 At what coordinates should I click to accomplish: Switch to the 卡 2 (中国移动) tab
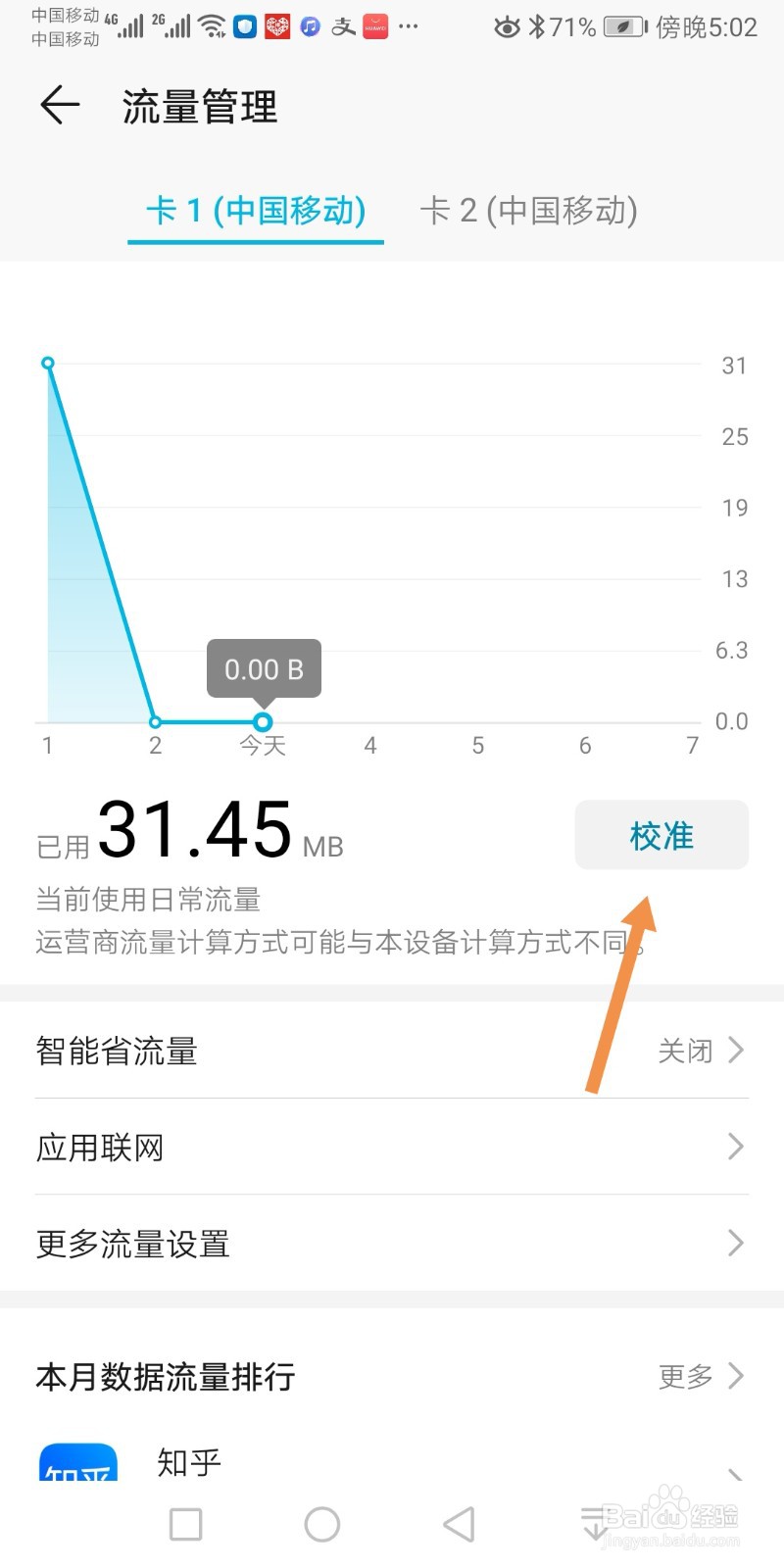(528, 211)
